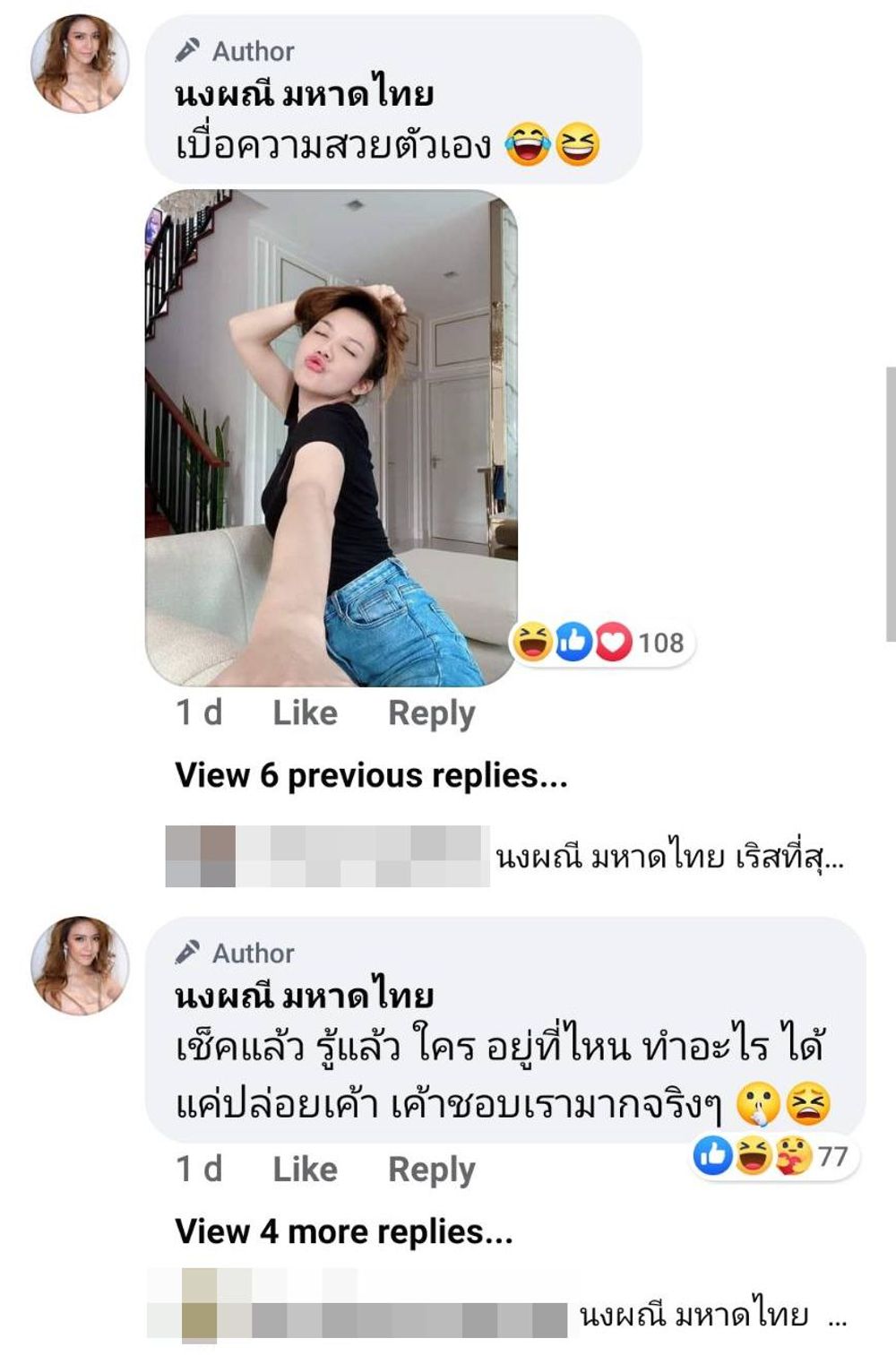Like the comment 'เบื่อความสวยตัวเอง'
Image resolution: width=896 pixels, height=1364 pixels.
click(305, 713)
